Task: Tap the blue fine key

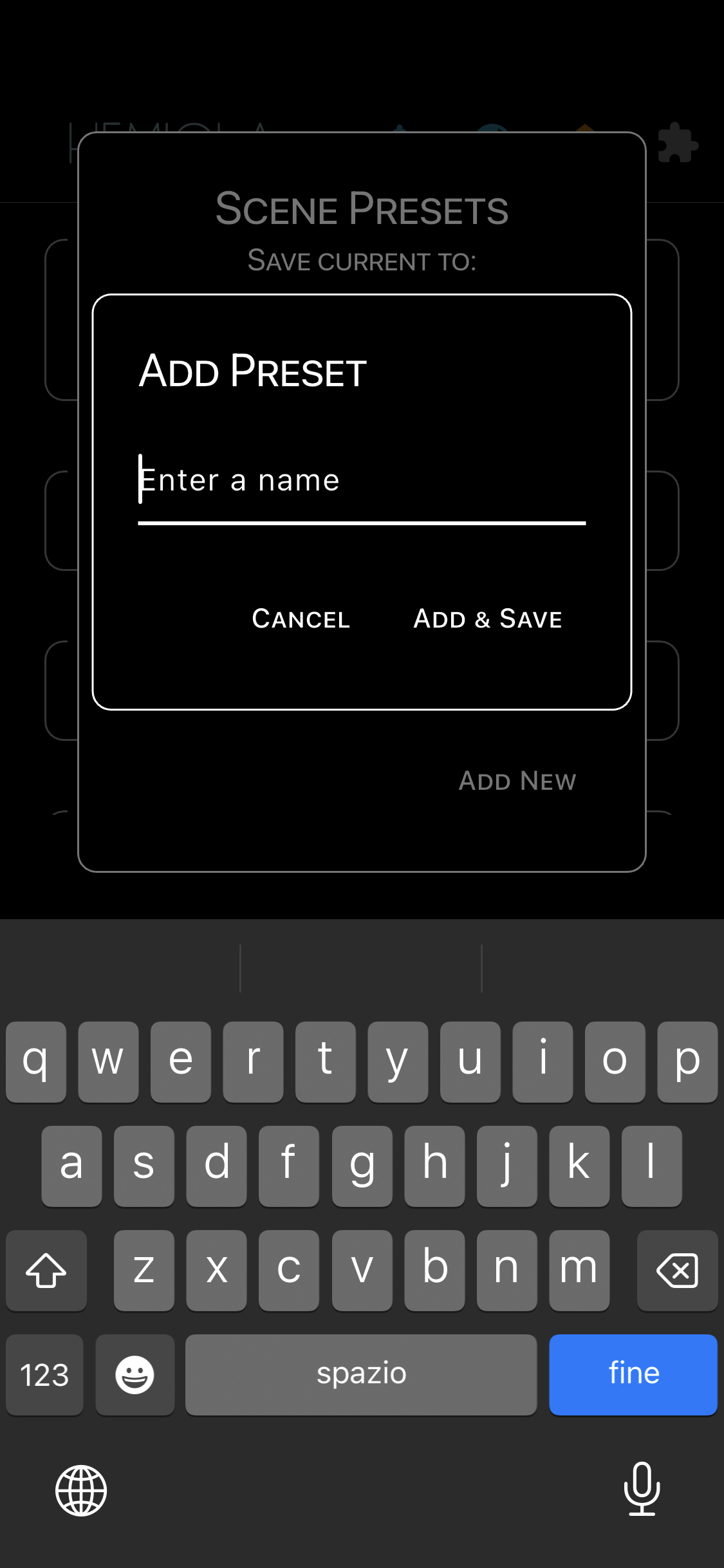Action: pos(633,1374)
